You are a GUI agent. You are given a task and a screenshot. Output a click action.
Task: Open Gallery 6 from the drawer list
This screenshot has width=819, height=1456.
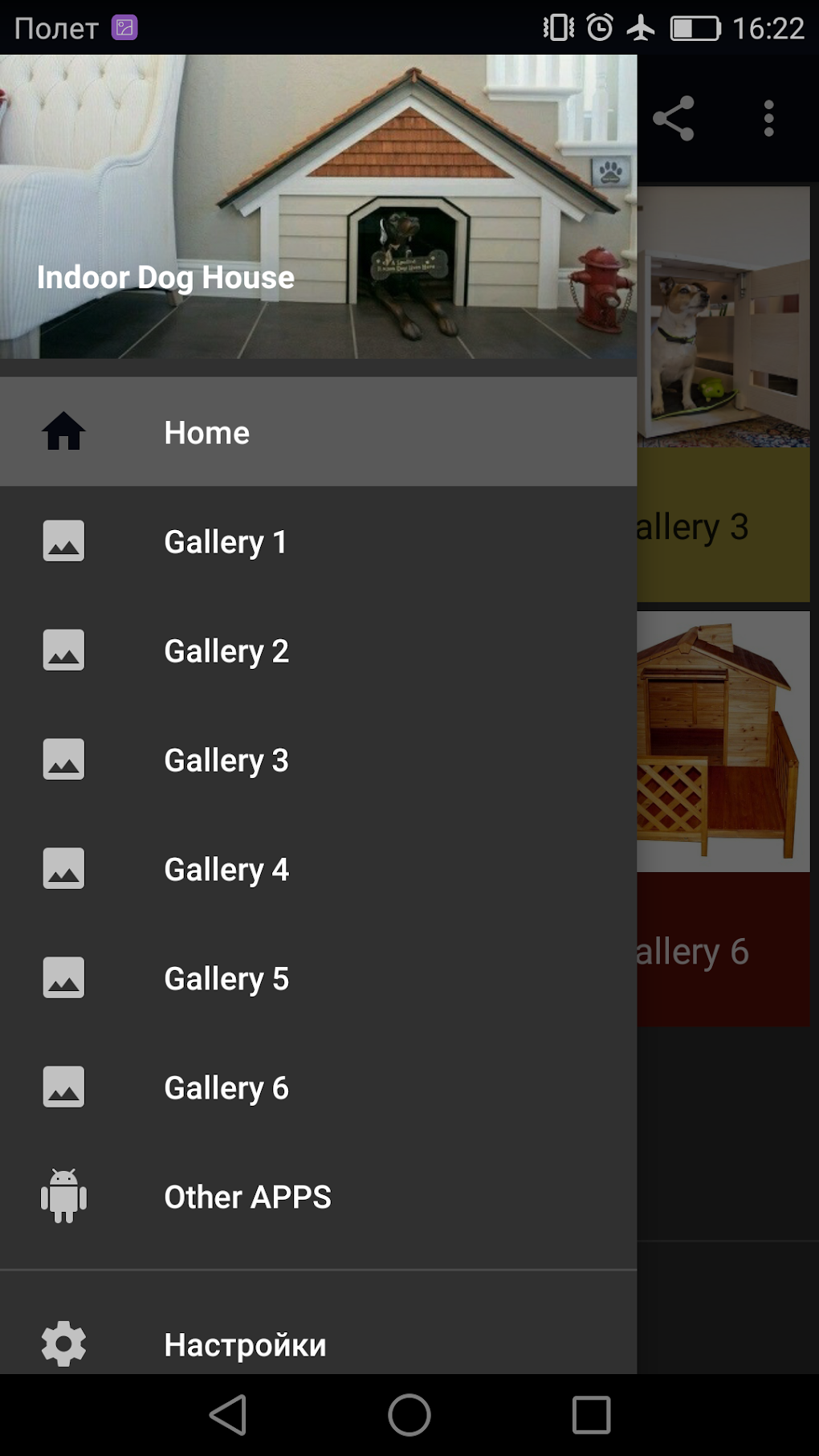[x=226, y=1087]
